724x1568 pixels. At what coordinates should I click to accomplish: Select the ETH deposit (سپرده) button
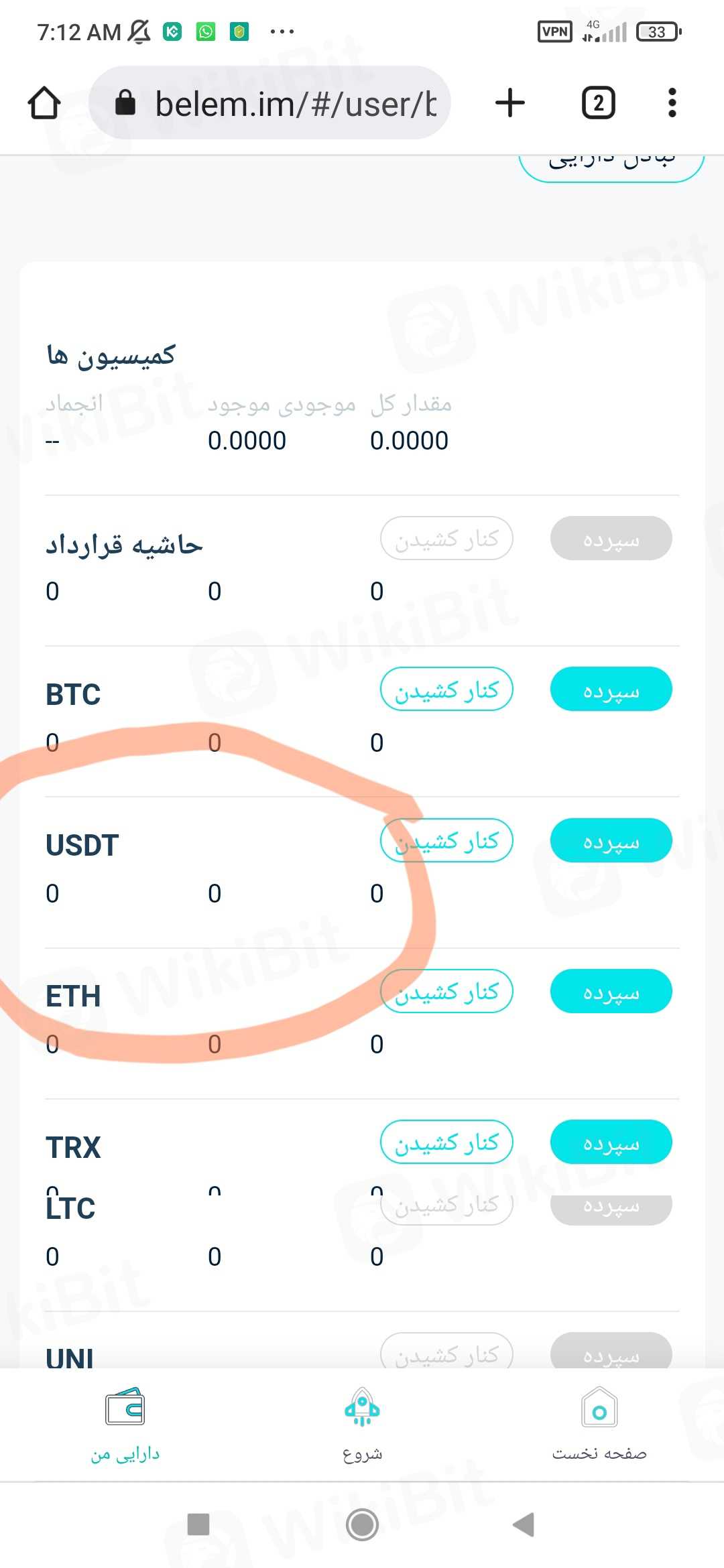point(611,991)
